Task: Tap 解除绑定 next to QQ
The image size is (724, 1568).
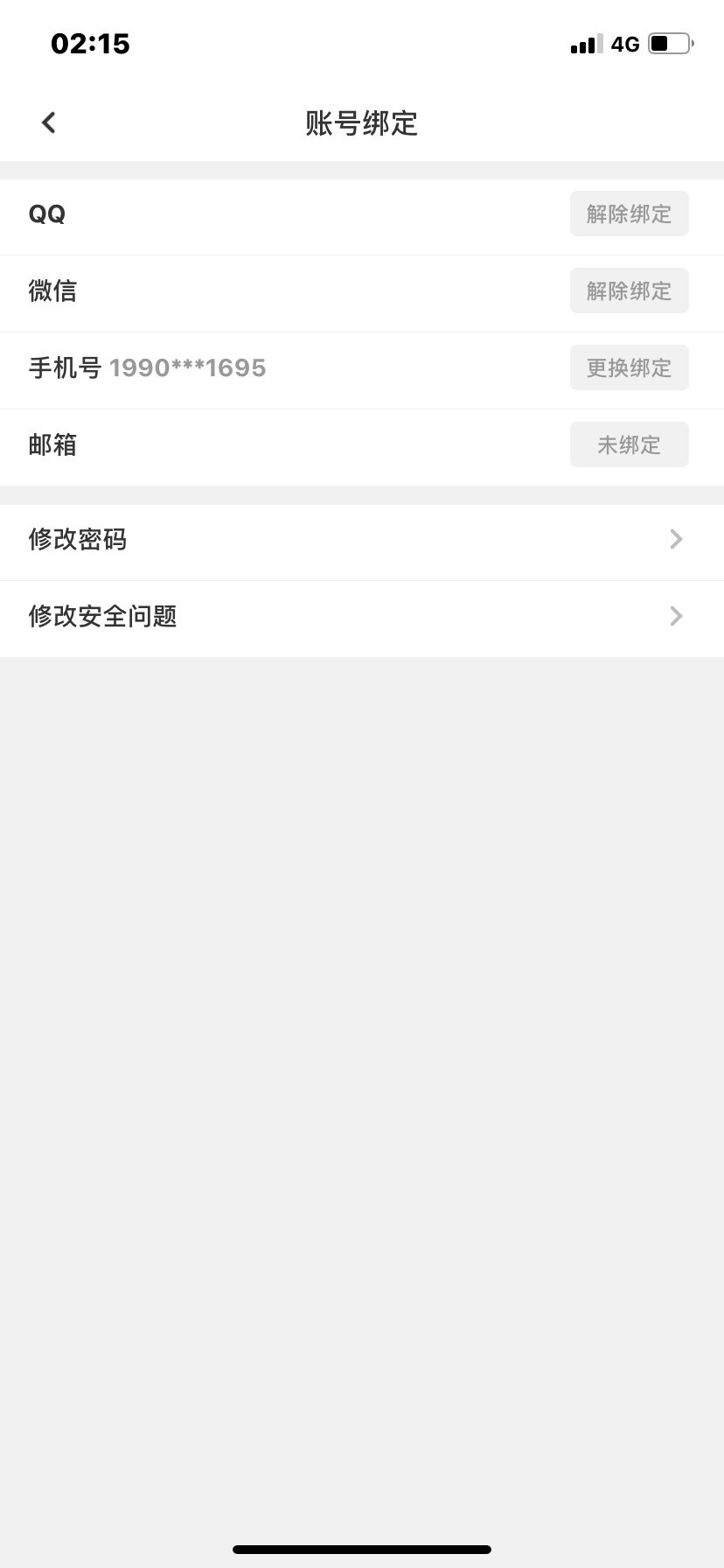Action: 629,213
